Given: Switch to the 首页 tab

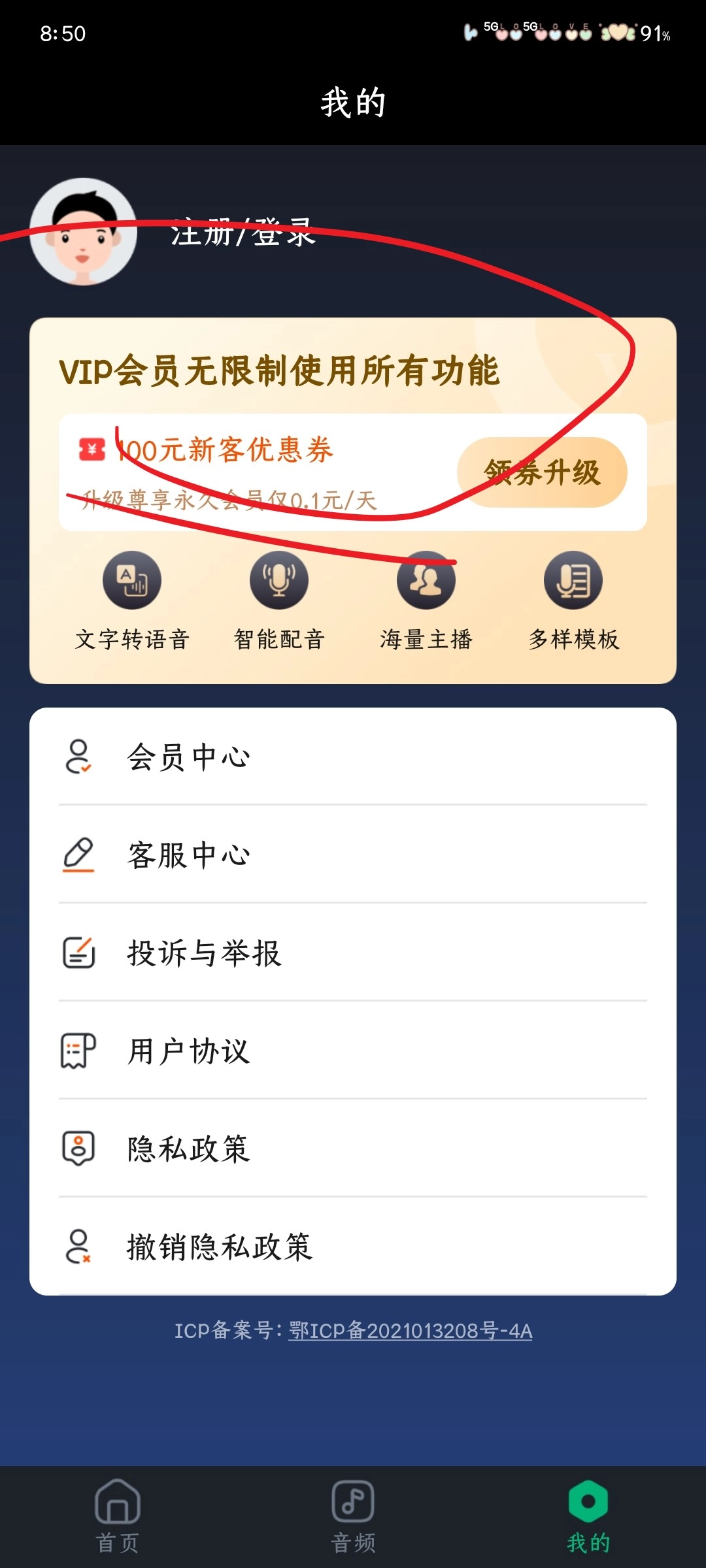Looking at the screenshot, I should pyautogui.click(x=118, y=1516).
